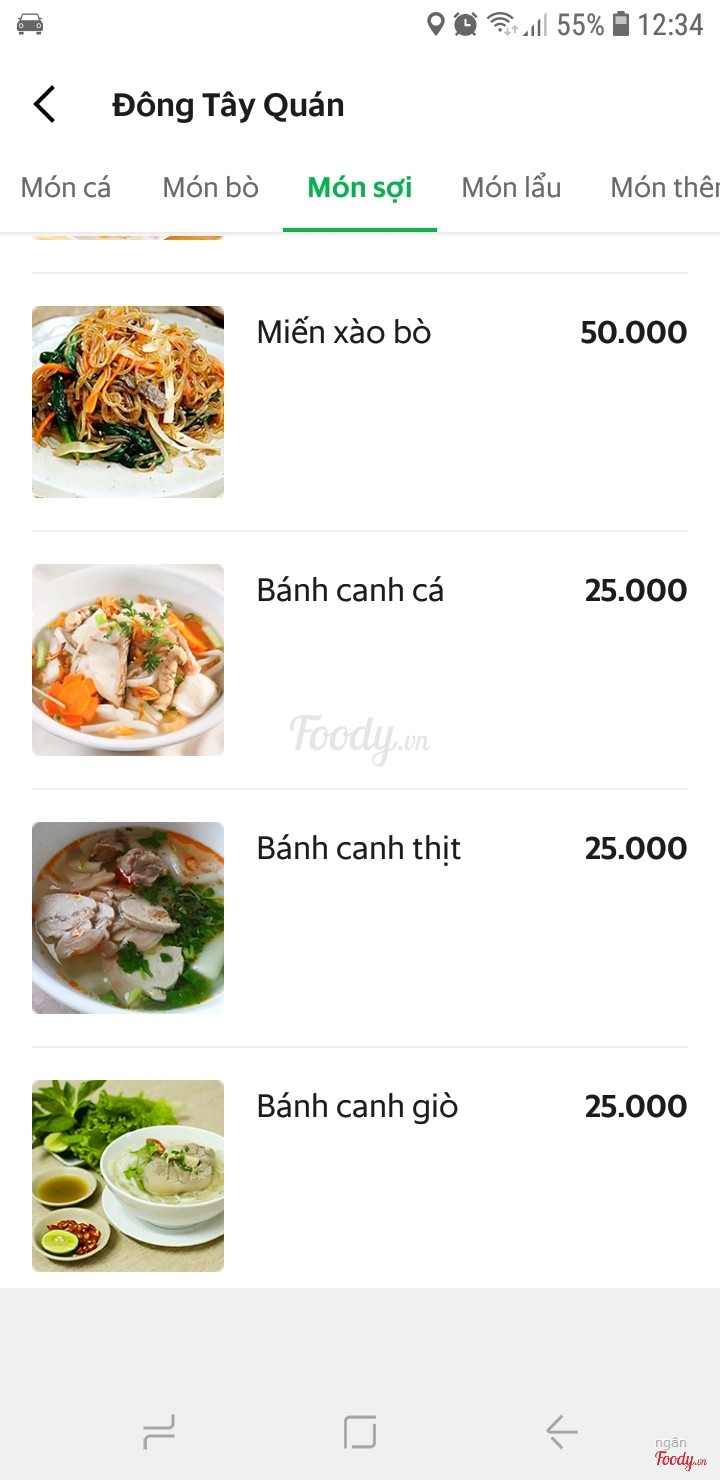This screenshot has width=720, height=1480.
Task: Go back from Đông Tây Quán menu
Action: click(x=45, y=104)
